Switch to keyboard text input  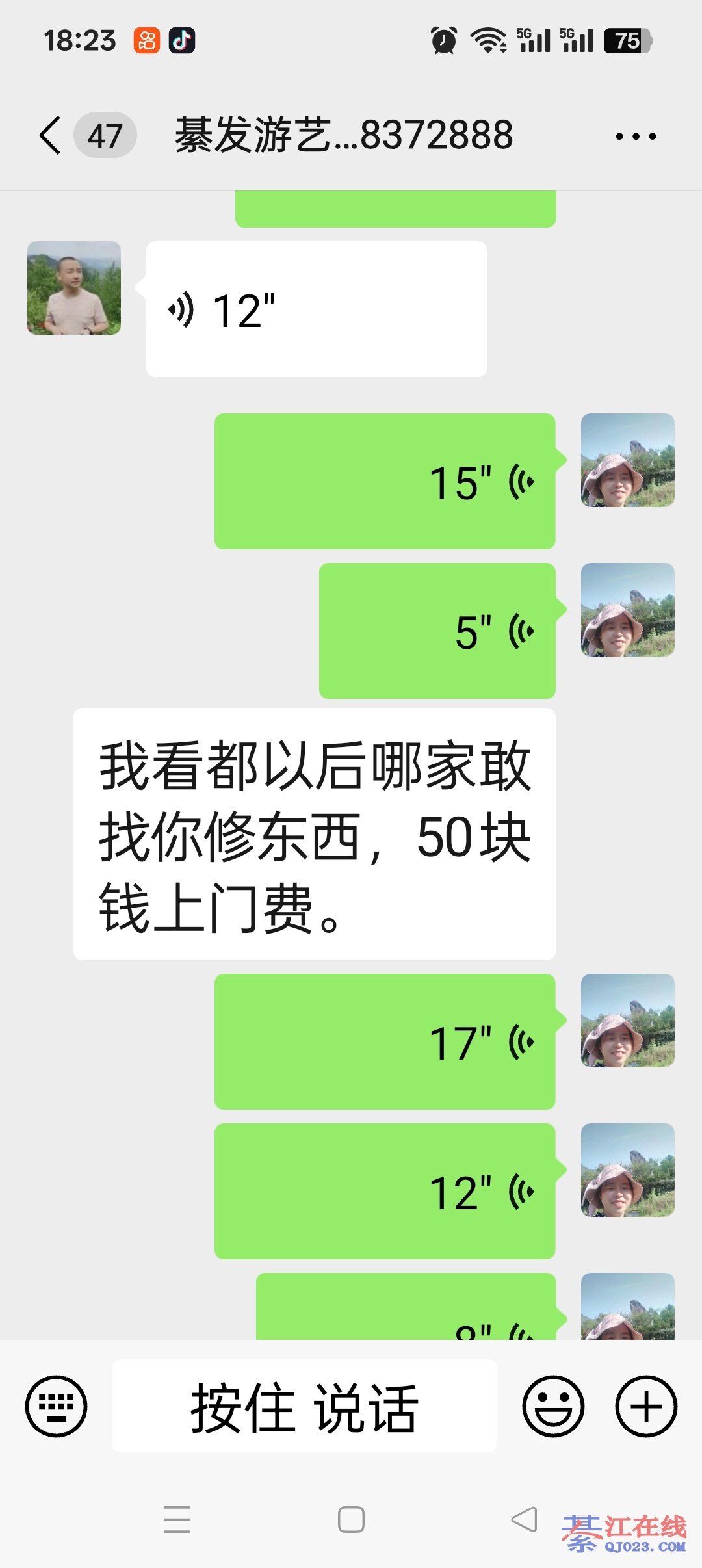coord(56,1407)
